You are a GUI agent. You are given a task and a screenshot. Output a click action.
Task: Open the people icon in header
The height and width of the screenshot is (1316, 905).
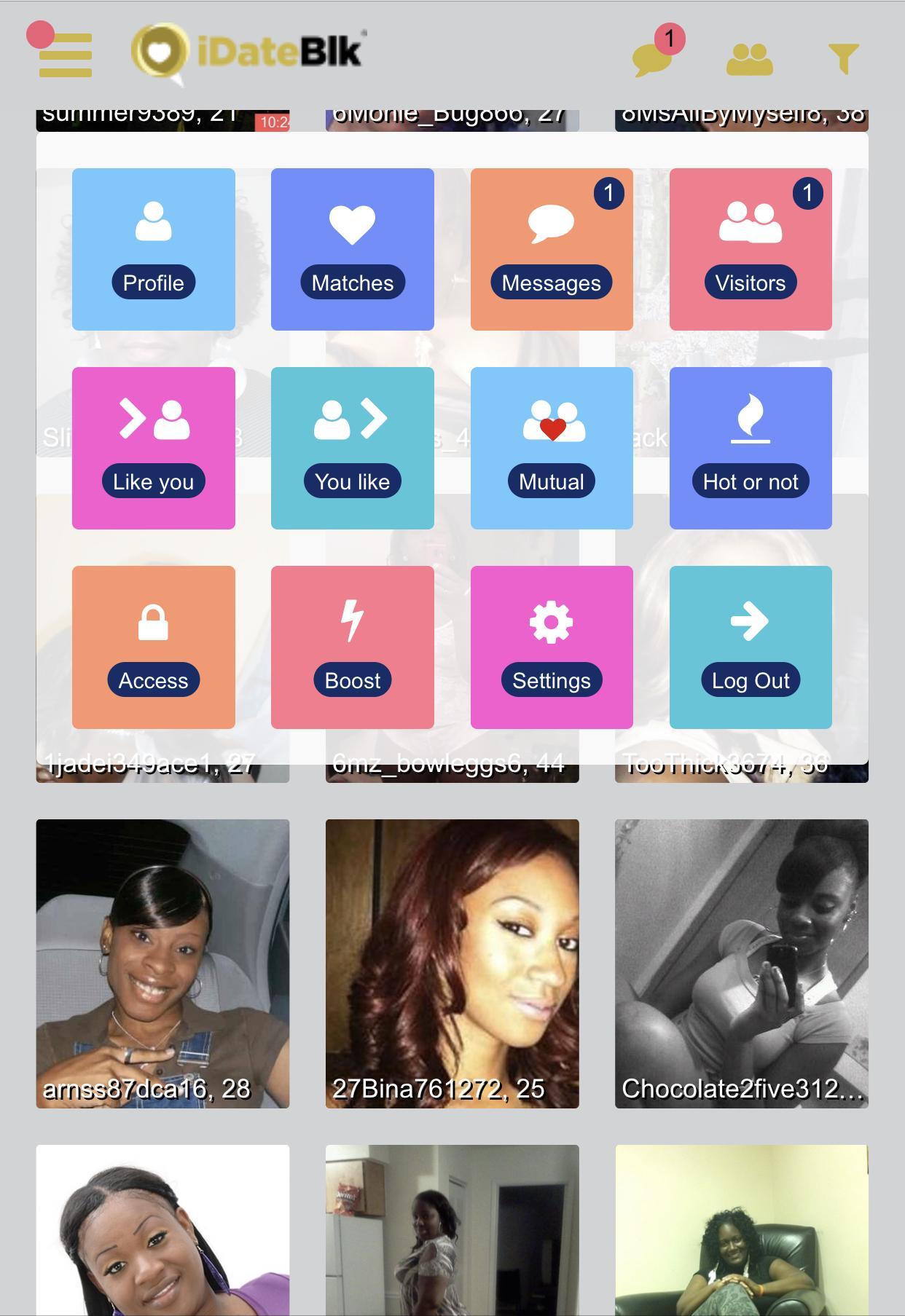tap(749, 59)
